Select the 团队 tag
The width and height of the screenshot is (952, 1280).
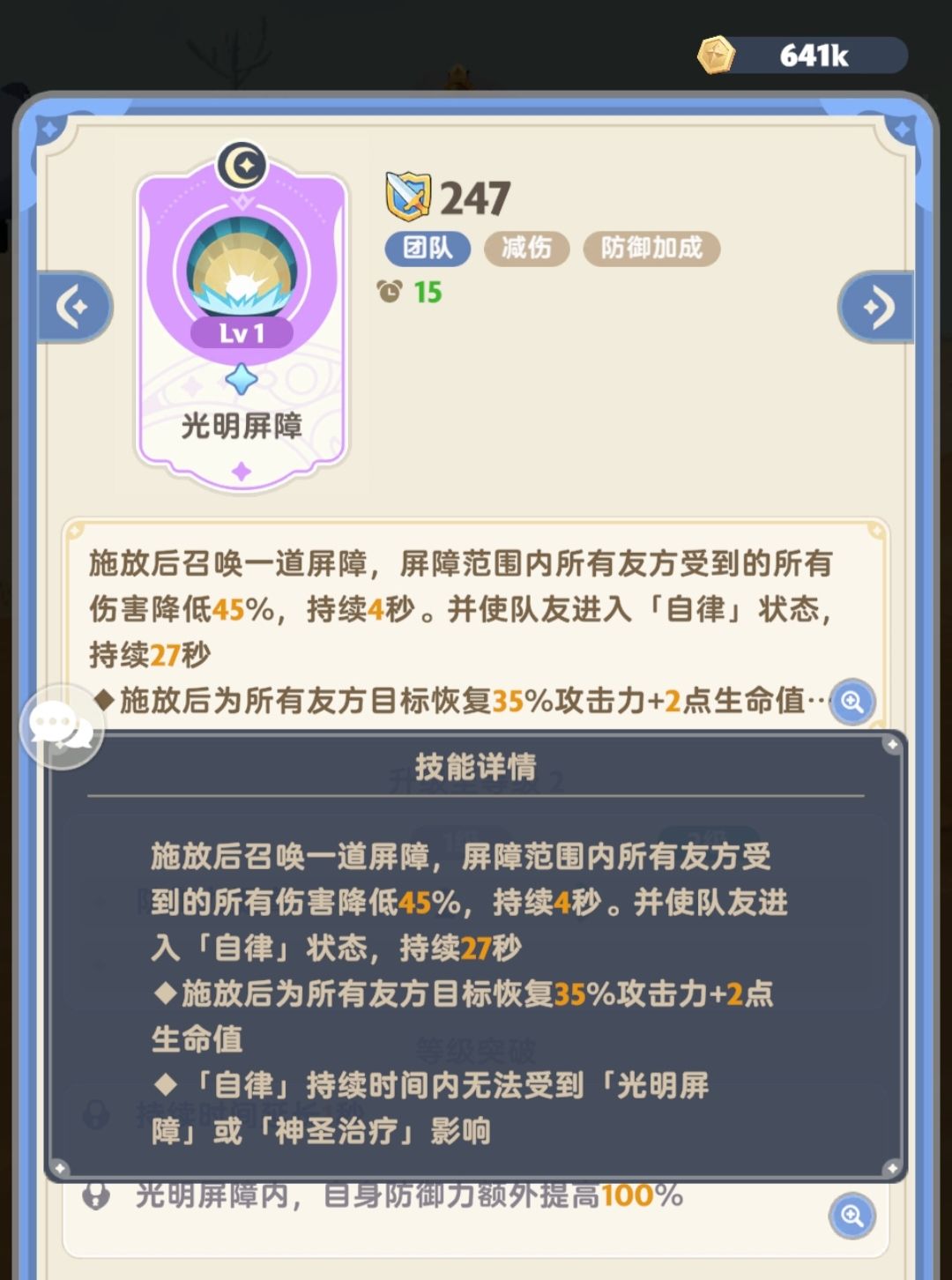tap(427, 249)
